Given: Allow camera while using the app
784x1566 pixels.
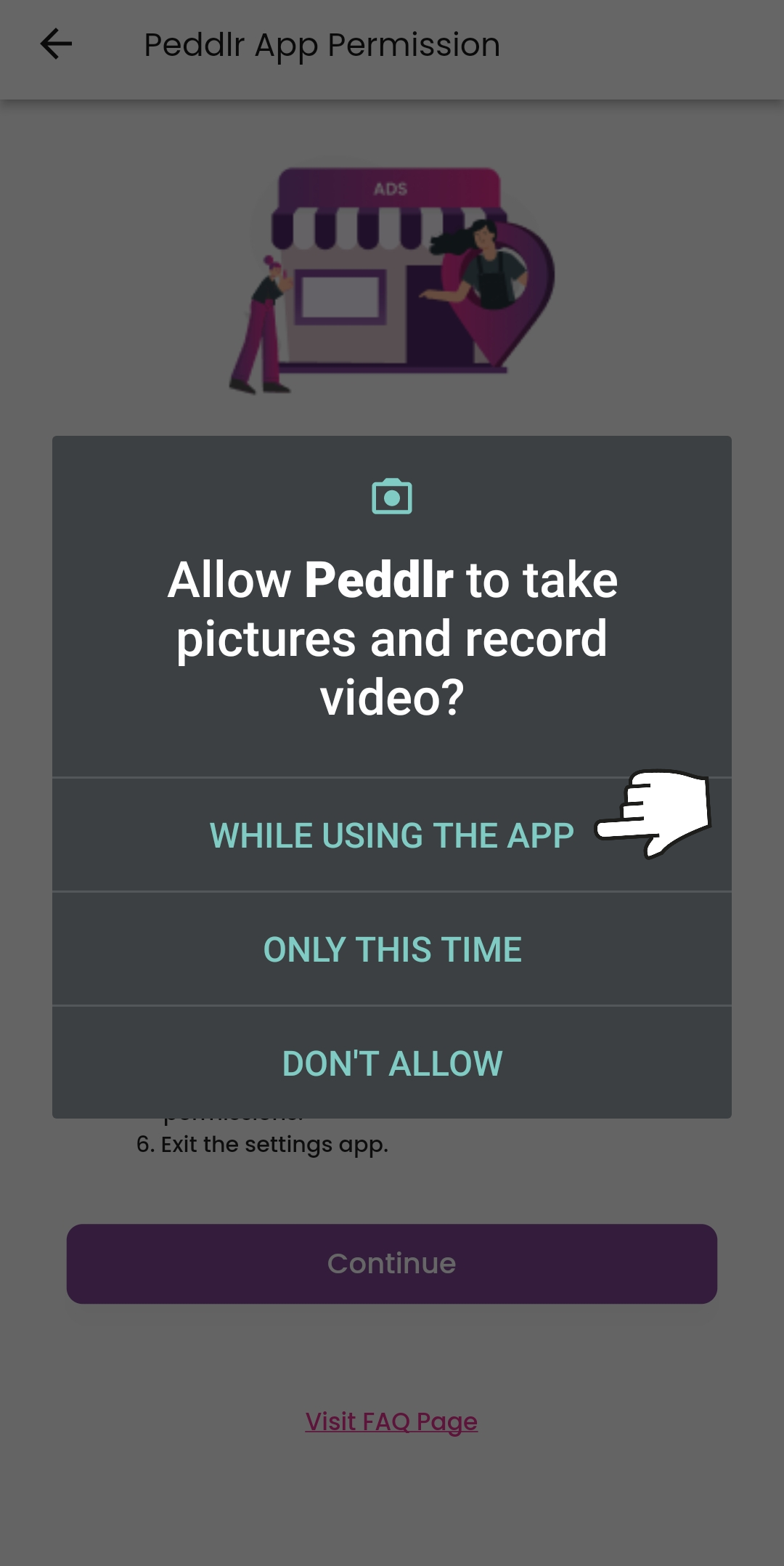Looking at the screenshot, I should click(392, 835).
